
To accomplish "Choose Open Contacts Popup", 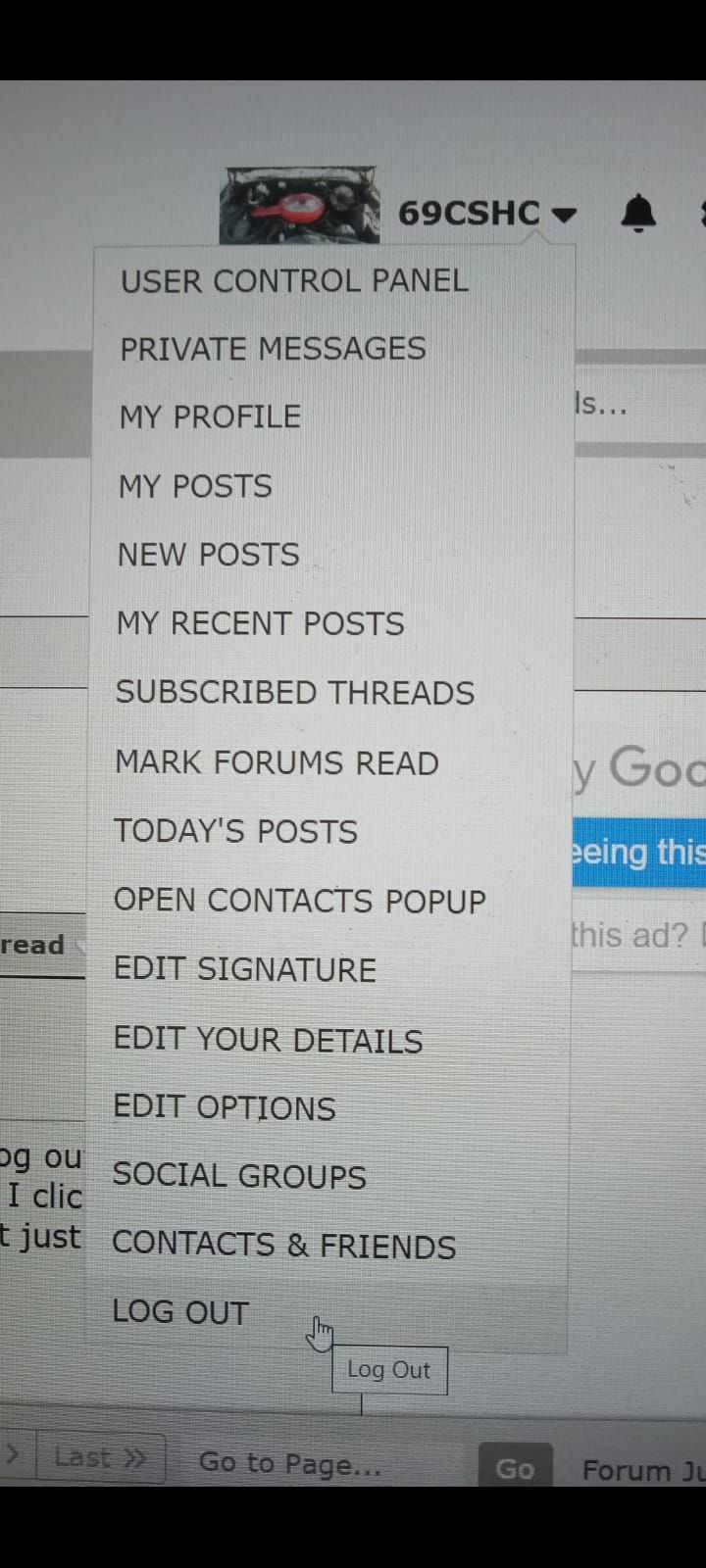I will 299,901.
